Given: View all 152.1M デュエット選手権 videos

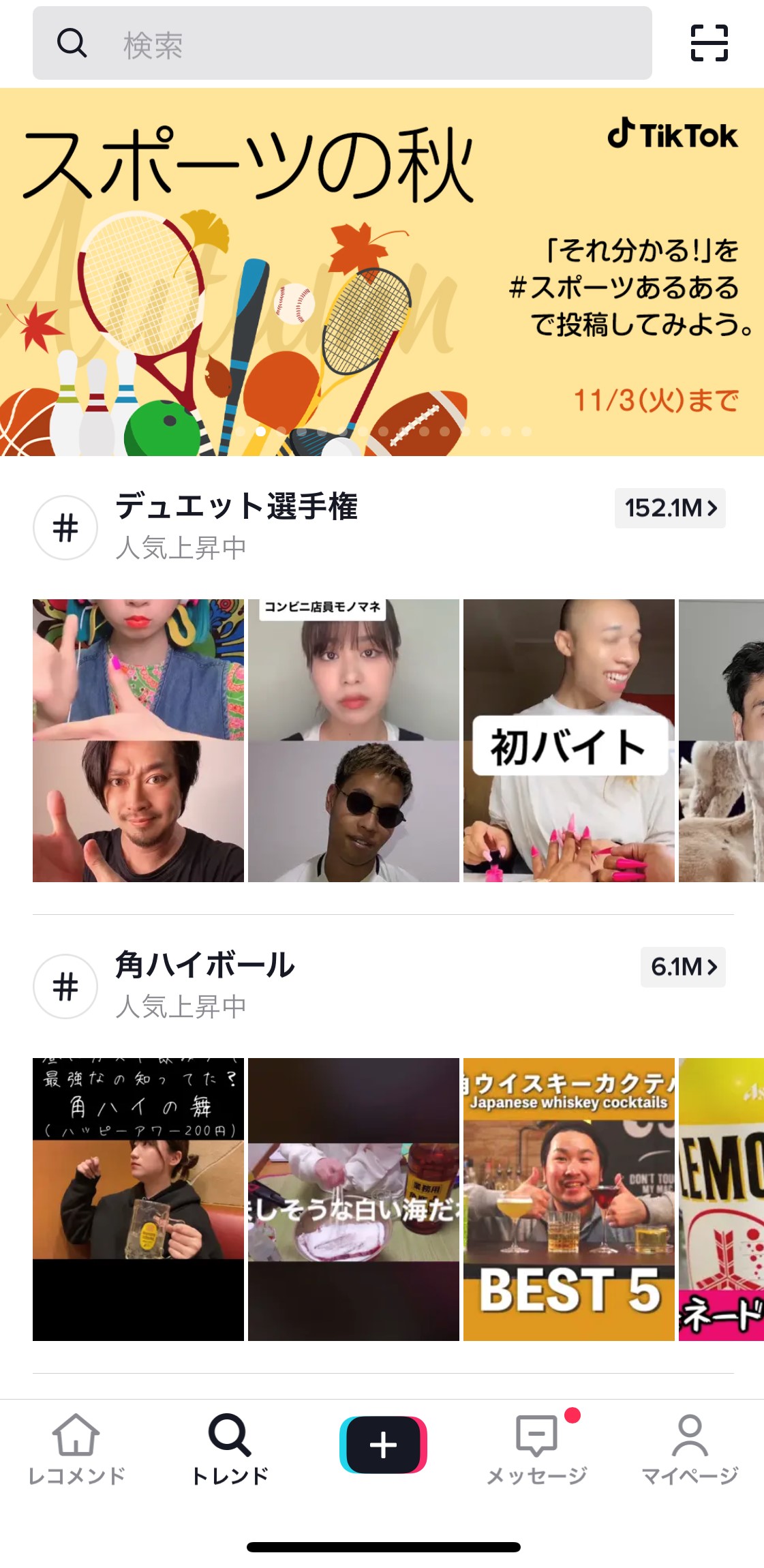Looking at the screenshot, I should [670, 509].
